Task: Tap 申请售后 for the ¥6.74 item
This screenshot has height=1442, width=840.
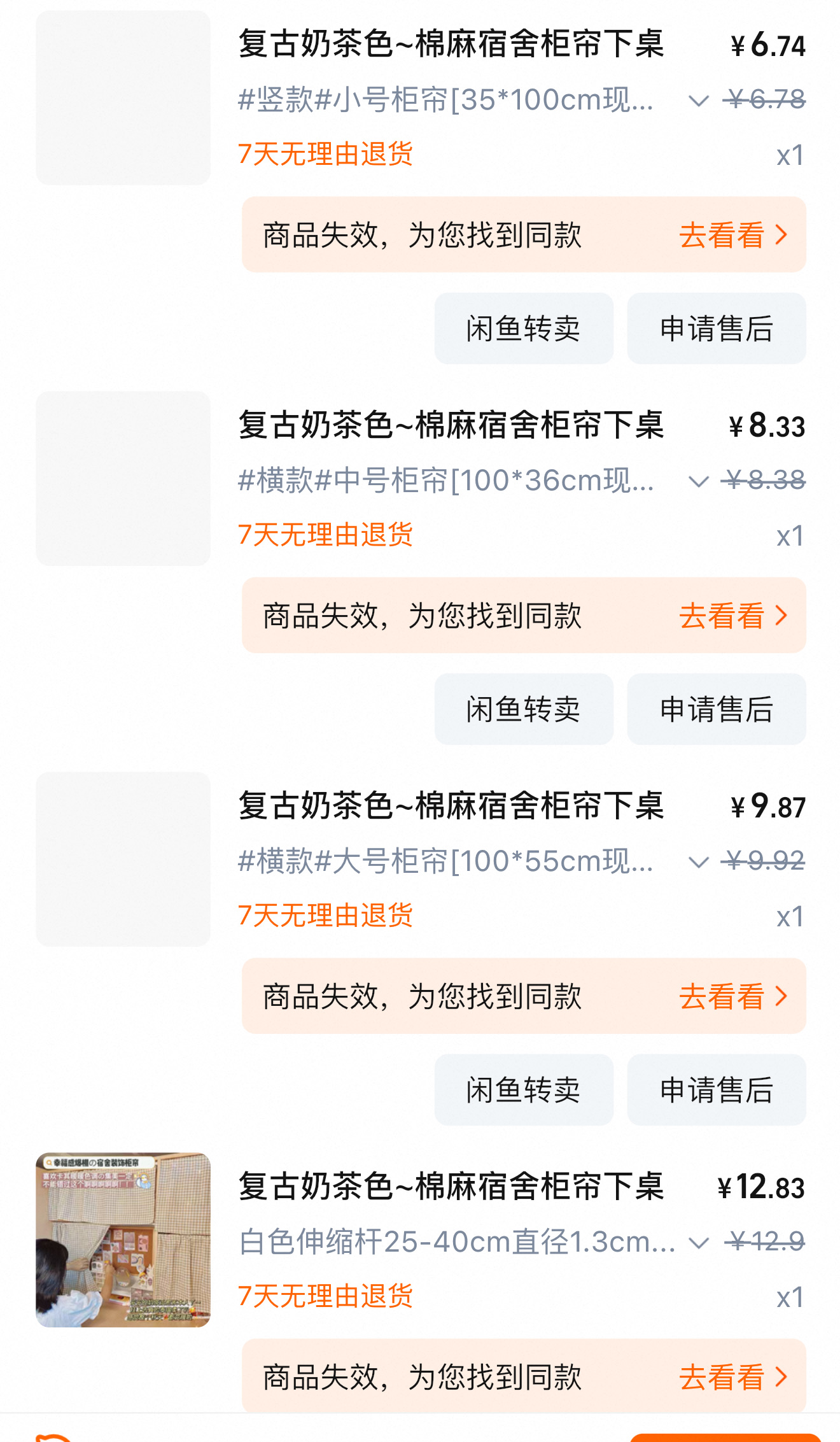Action: tap(717, 329)
